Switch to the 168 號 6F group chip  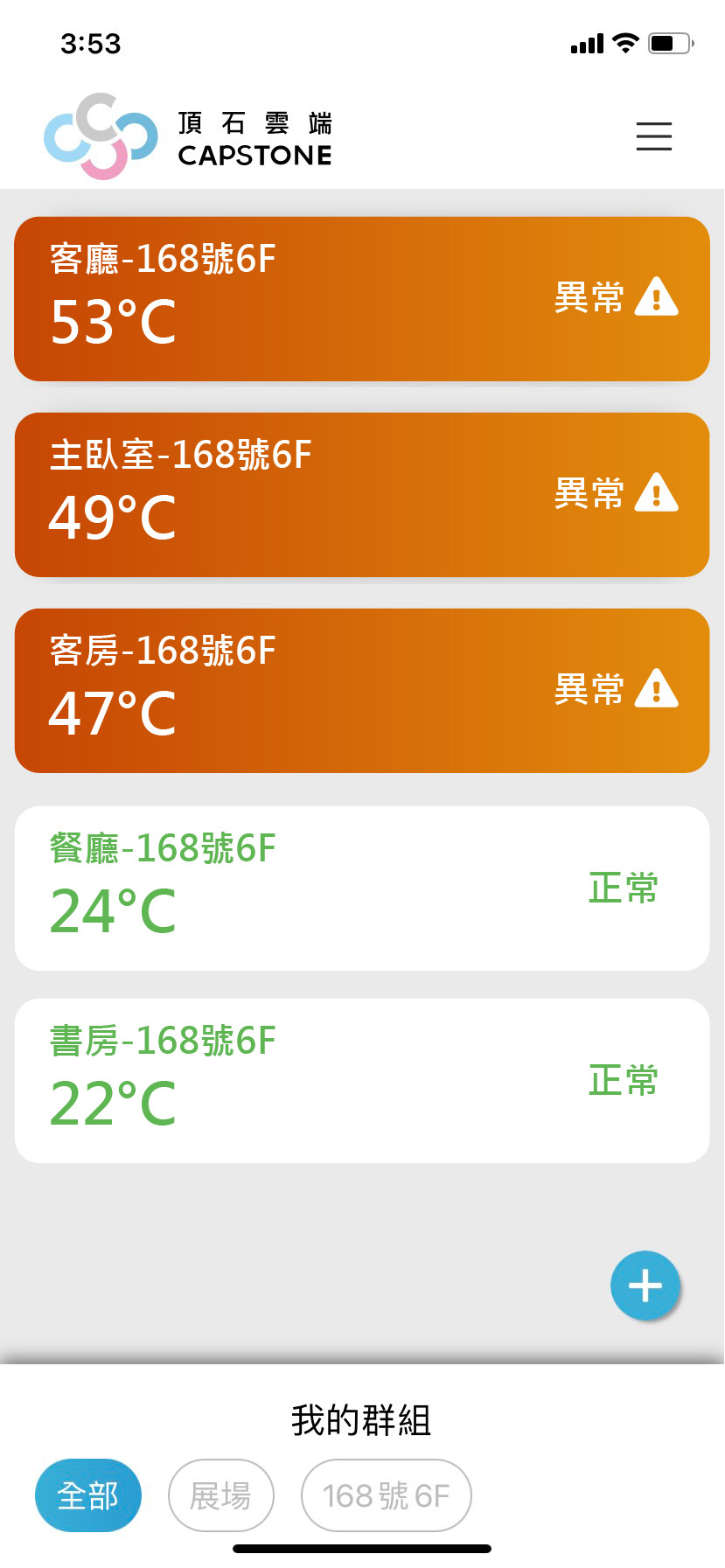point(387,1495)
